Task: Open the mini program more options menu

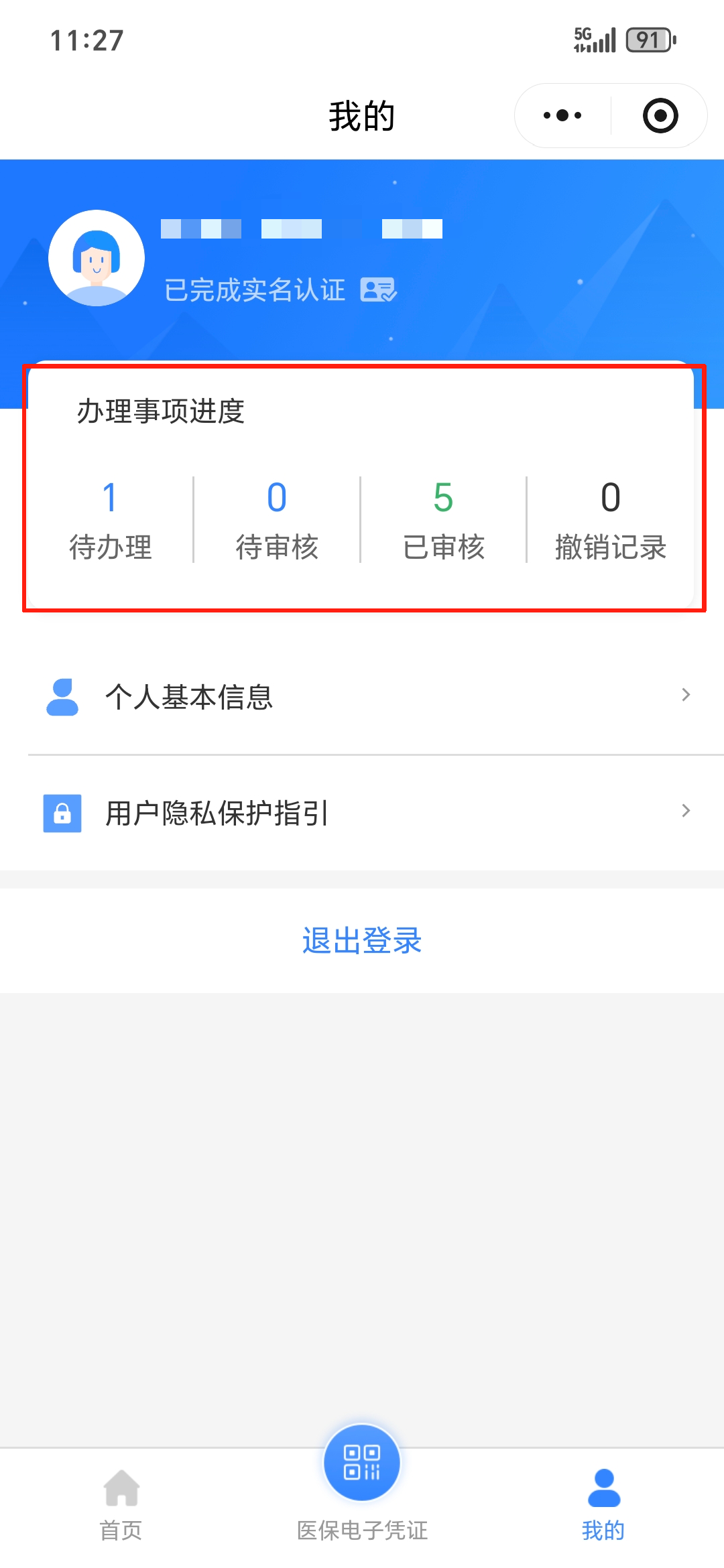Action: point(562,115)
